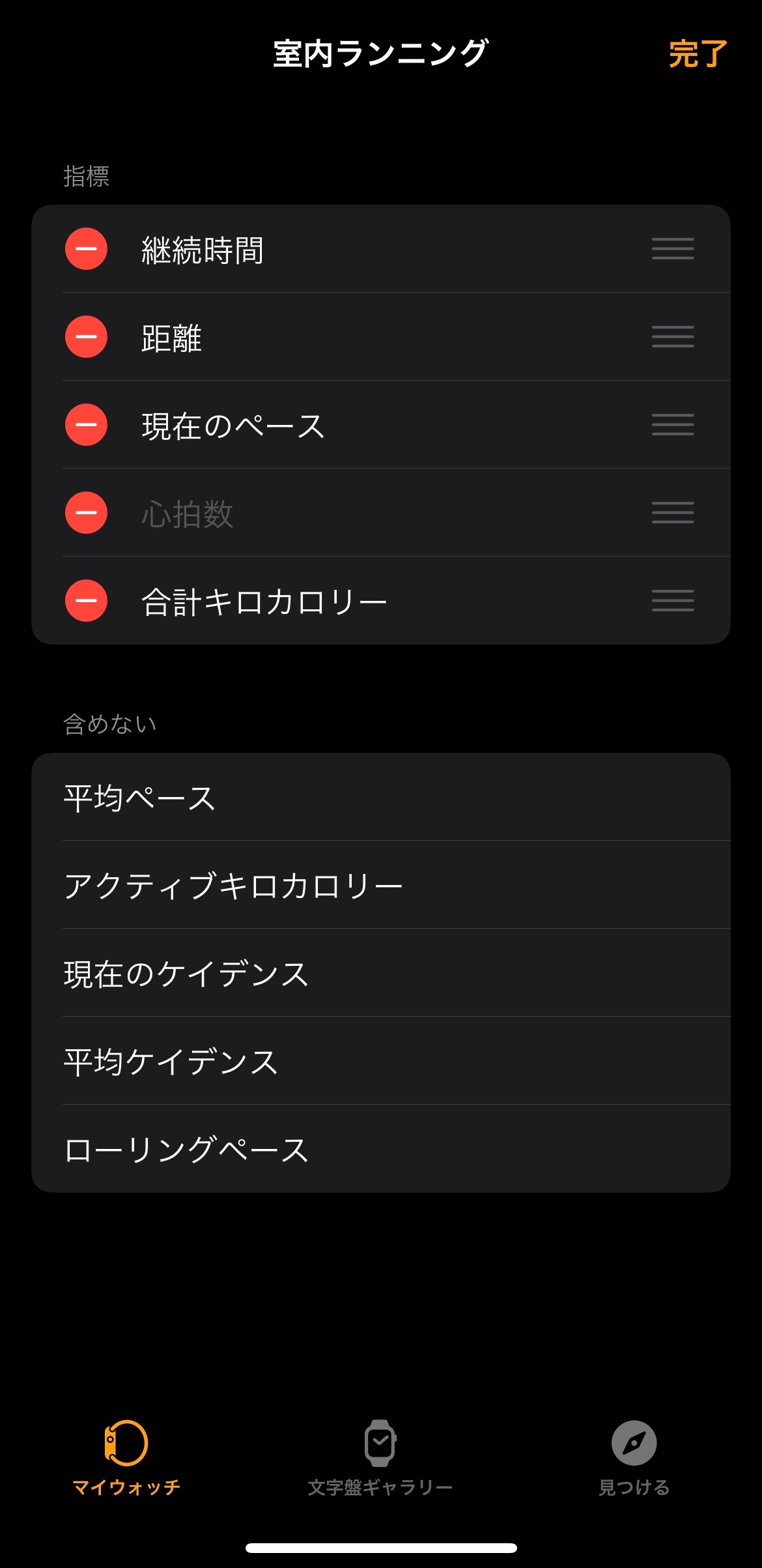Remove 継続時間 metric with red minus
Screen dimensions: 762x1568
[x=86, y=249]
